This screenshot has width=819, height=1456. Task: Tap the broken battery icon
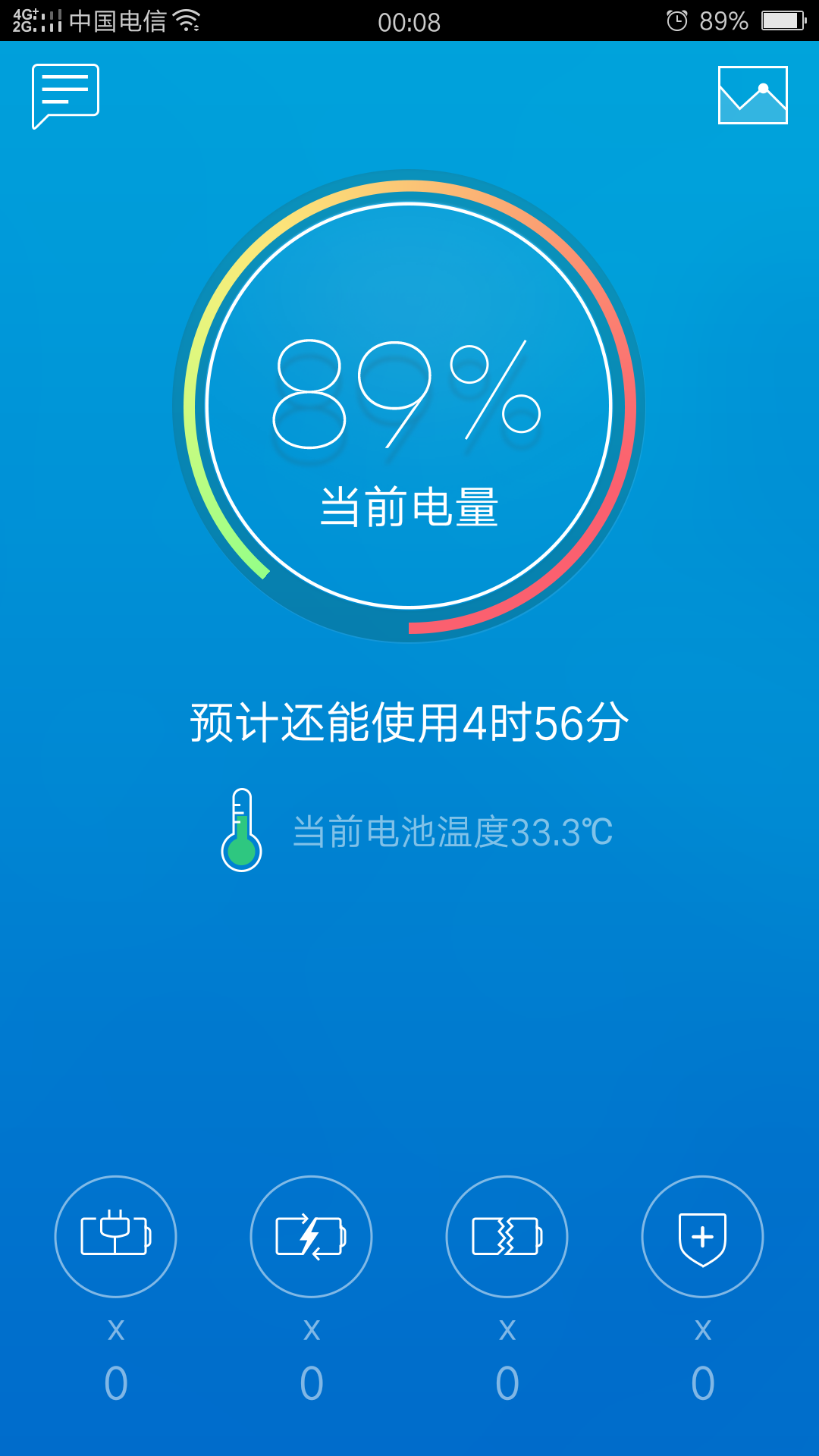pyautogui.click(x=507, y=1236)
